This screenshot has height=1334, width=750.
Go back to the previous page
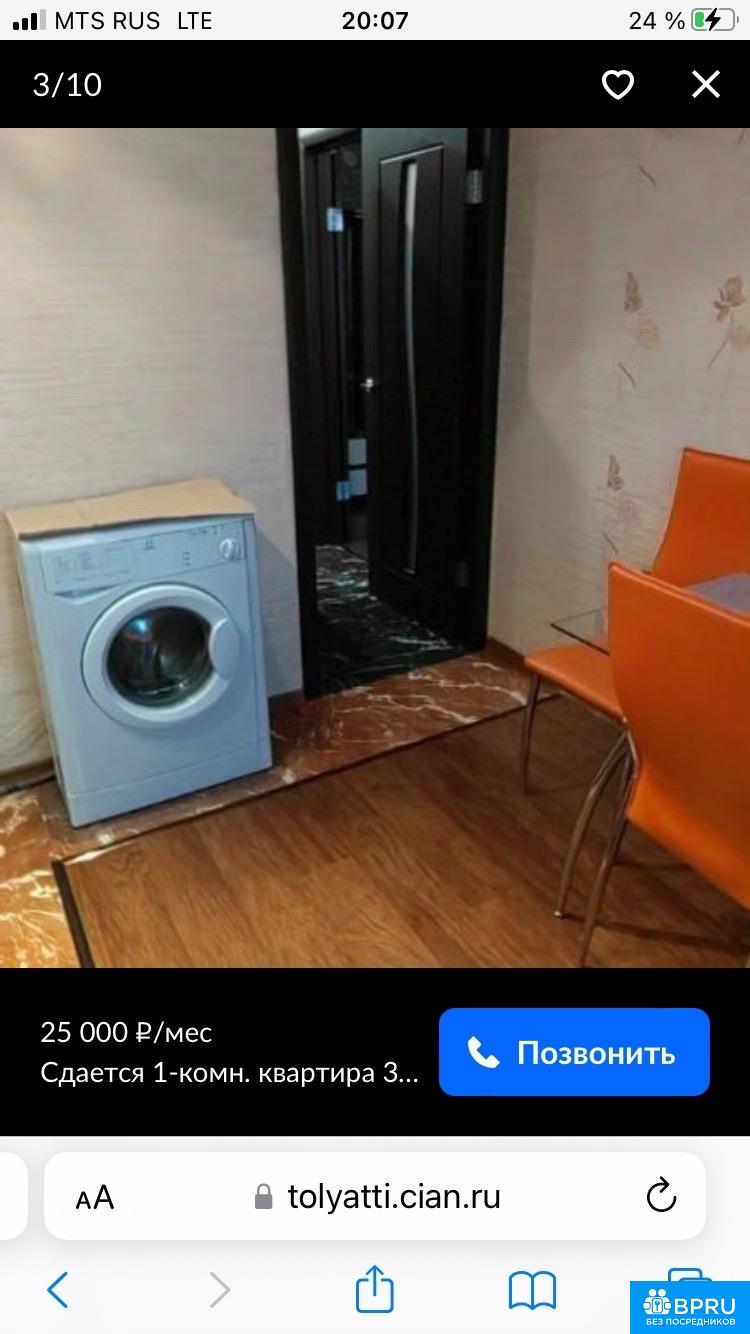pos(58,1290)
